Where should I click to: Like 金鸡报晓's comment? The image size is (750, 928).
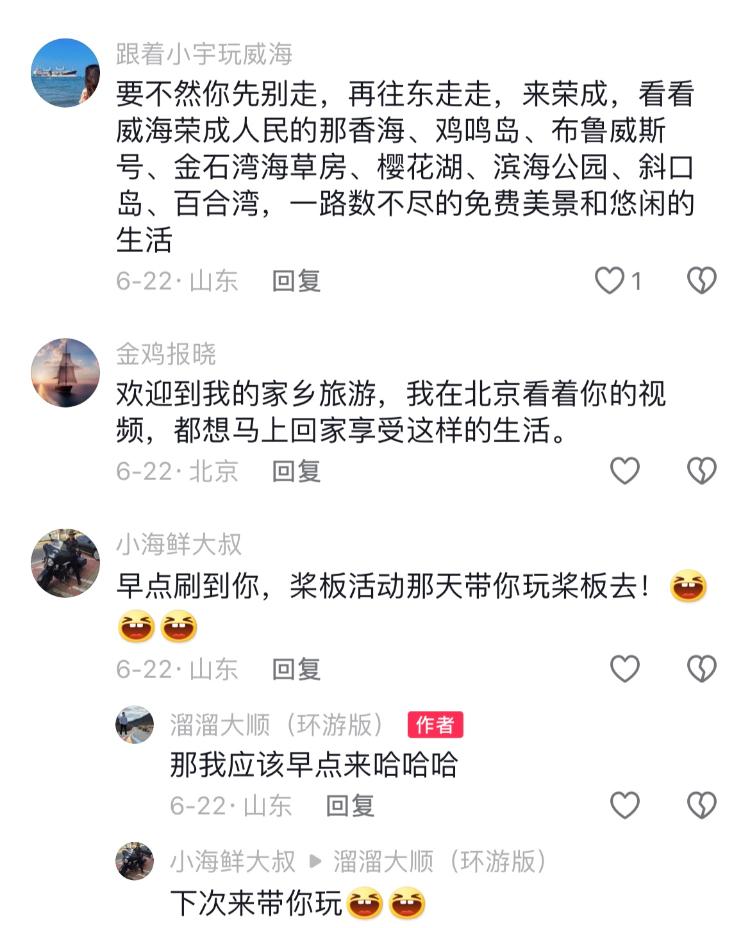tap(625, 470)
